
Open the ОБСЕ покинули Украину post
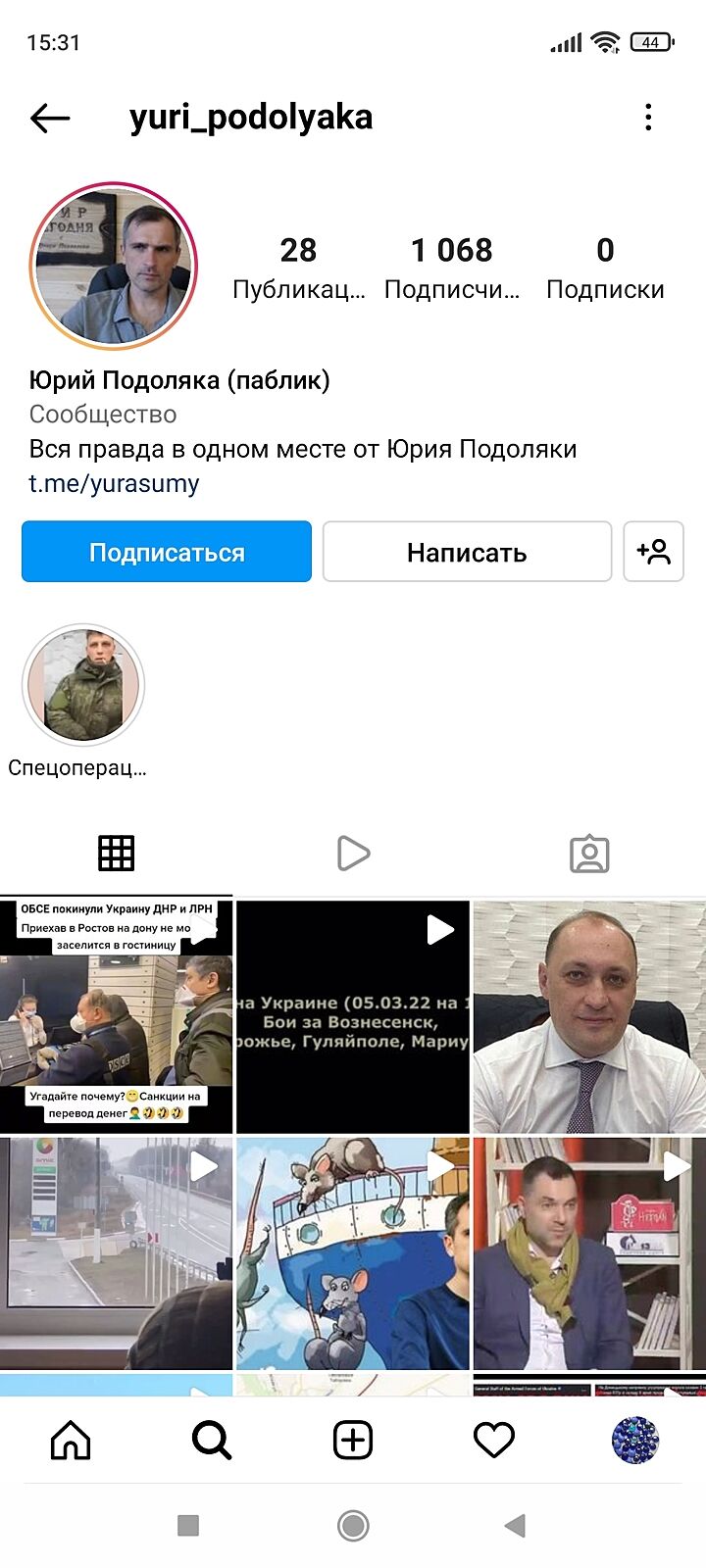coord(116,1016)
